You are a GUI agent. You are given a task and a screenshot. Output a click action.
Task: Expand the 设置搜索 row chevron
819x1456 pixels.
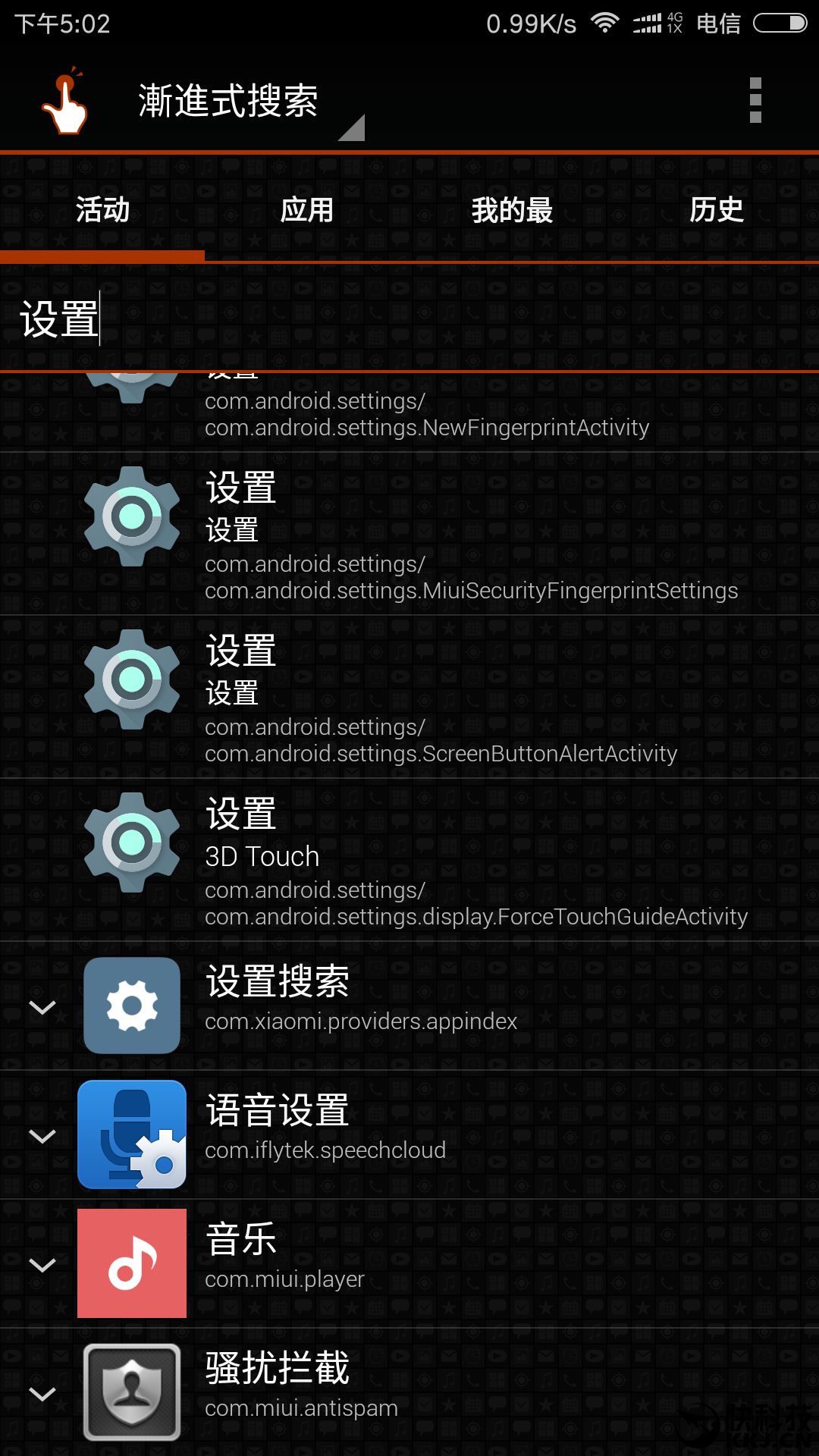pyautogui.click(x=42, y=1007)
